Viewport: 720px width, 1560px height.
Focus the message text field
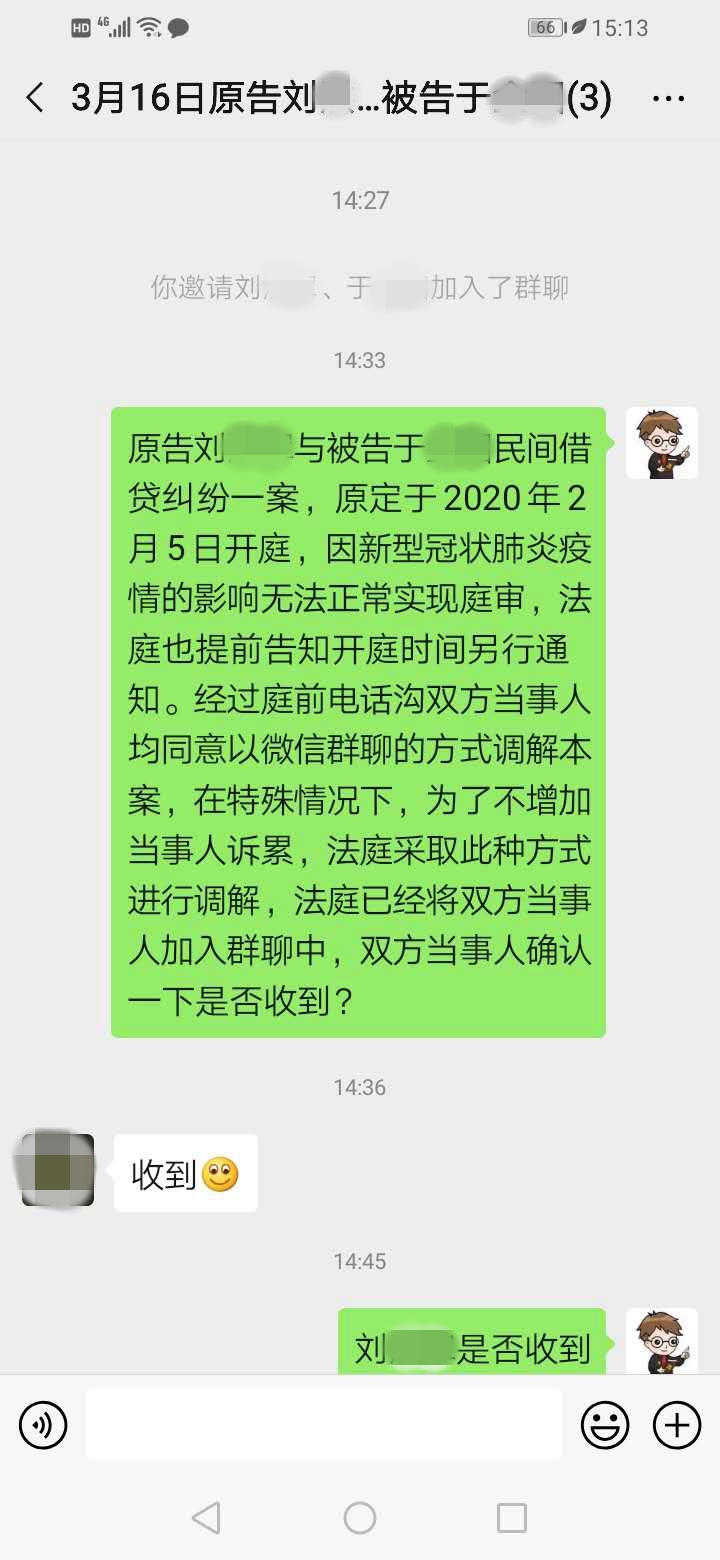click(323, 1424)
